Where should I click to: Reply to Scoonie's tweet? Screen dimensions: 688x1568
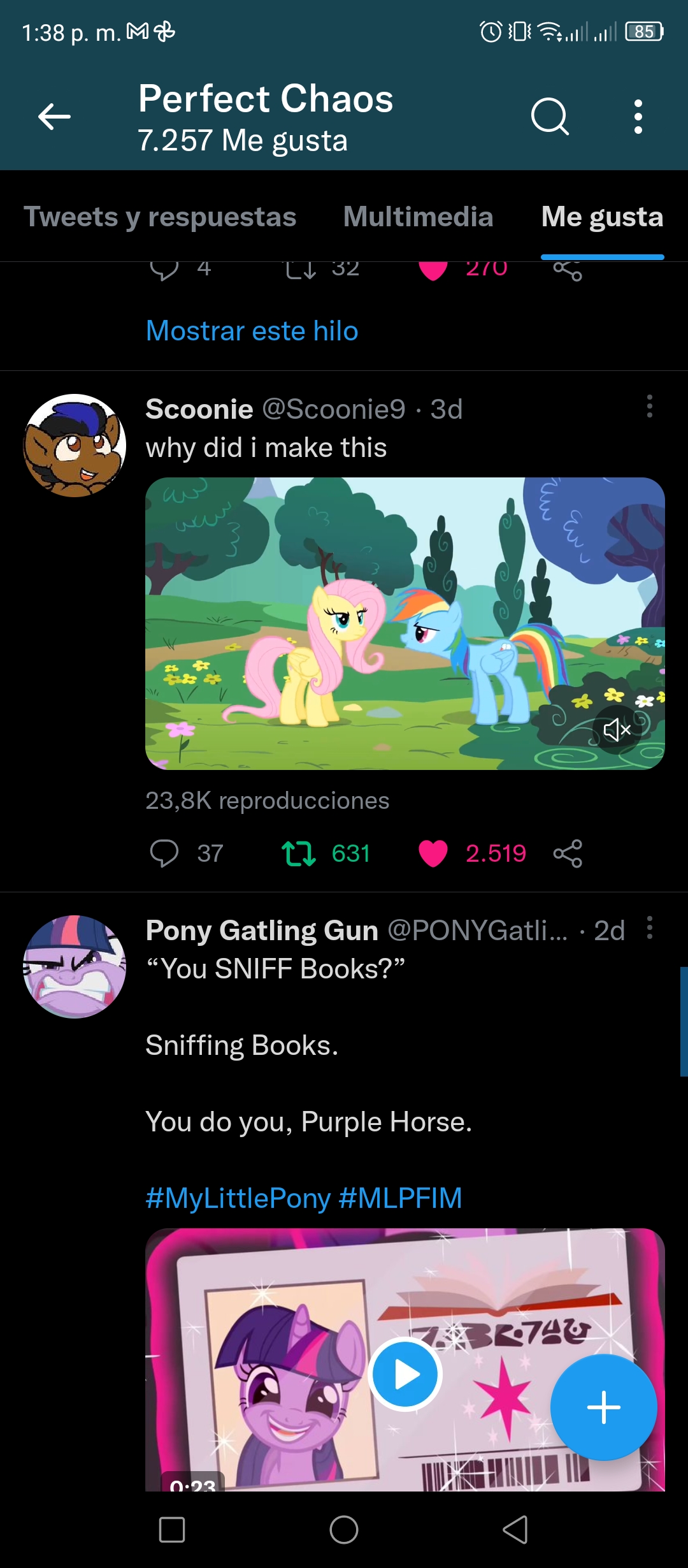click(164, 853)
